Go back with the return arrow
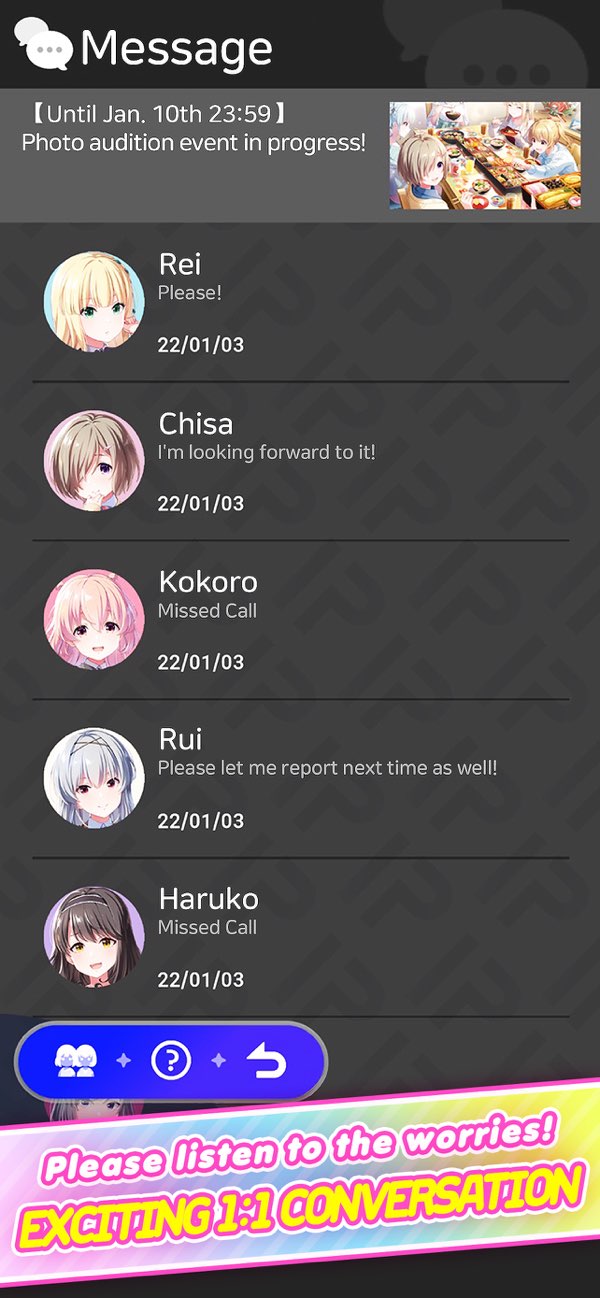This screenshot has height=1298, width=600. click(266, 1061)
